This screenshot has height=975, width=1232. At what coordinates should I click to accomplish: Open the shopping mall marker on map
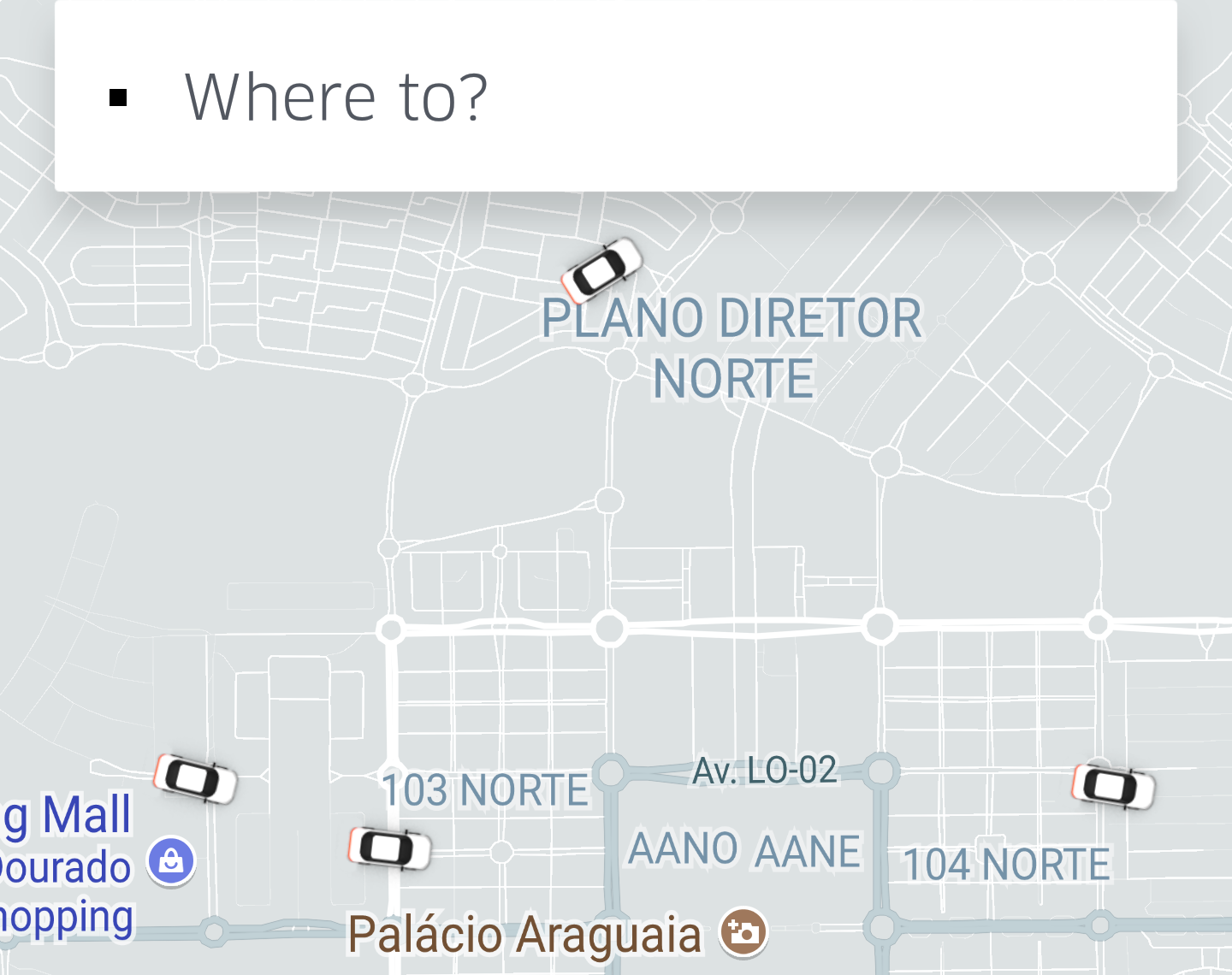click(171, 861)
